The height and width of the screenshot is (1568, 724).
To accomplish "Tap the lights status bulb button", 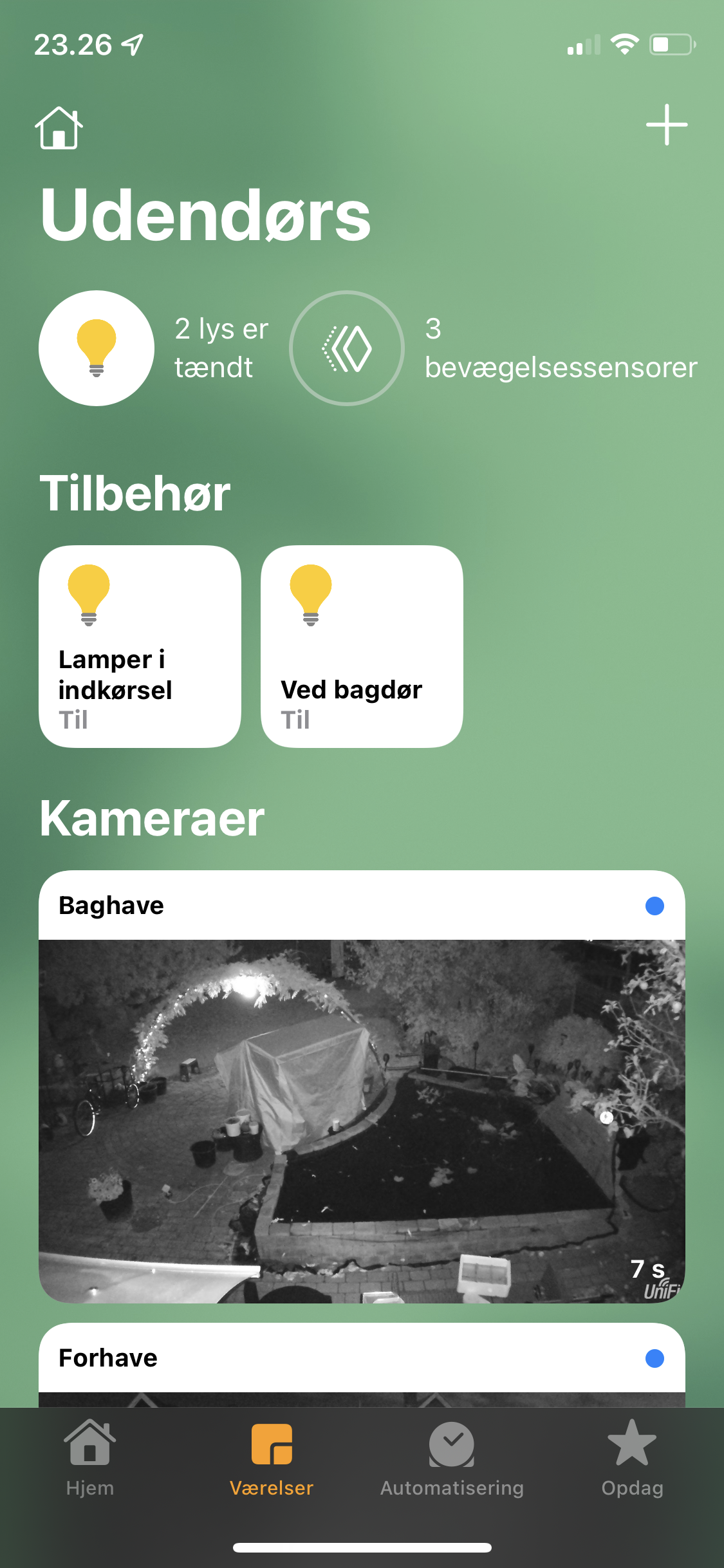I will coord(97,348).
